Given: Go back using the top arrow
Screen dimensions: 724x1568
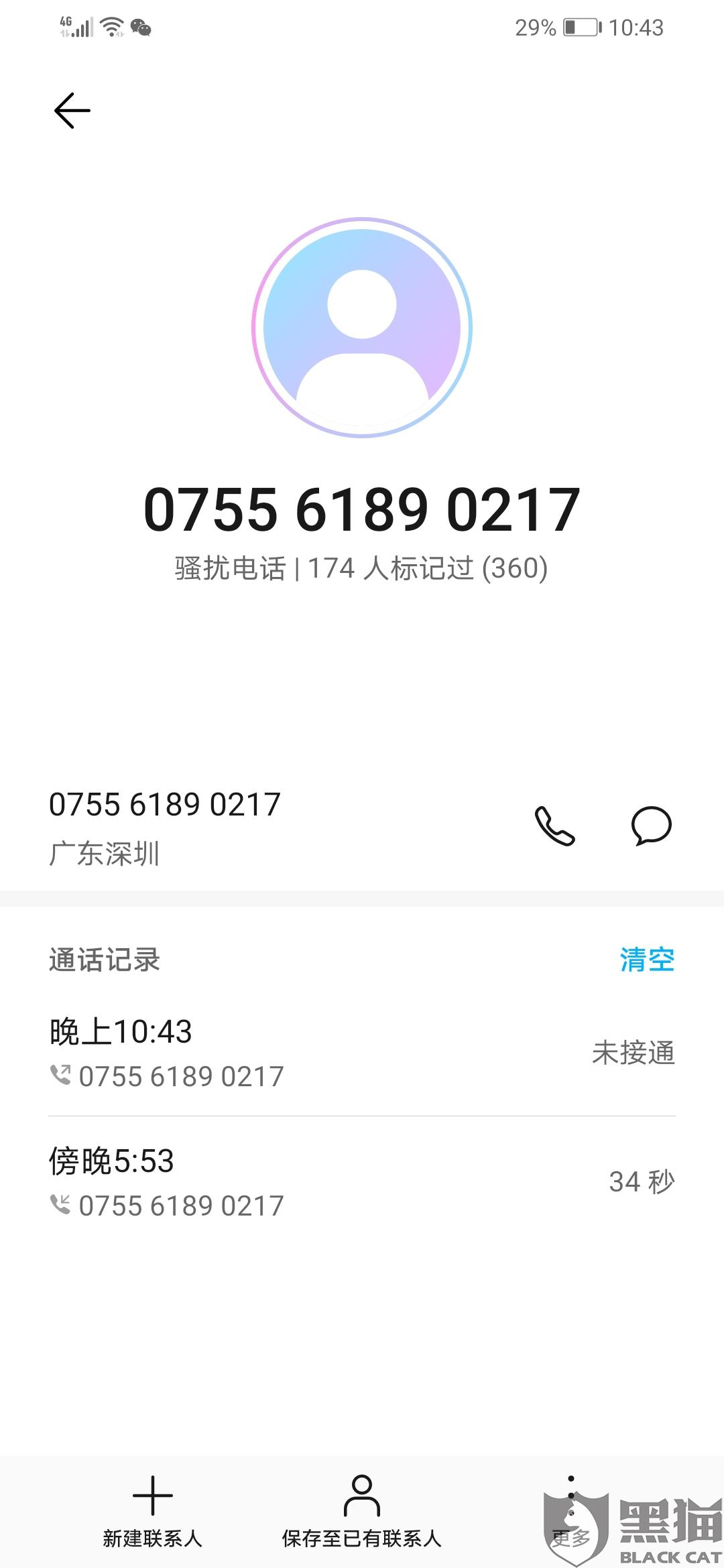Looking at the screenshot, I should tap(72, 111).
